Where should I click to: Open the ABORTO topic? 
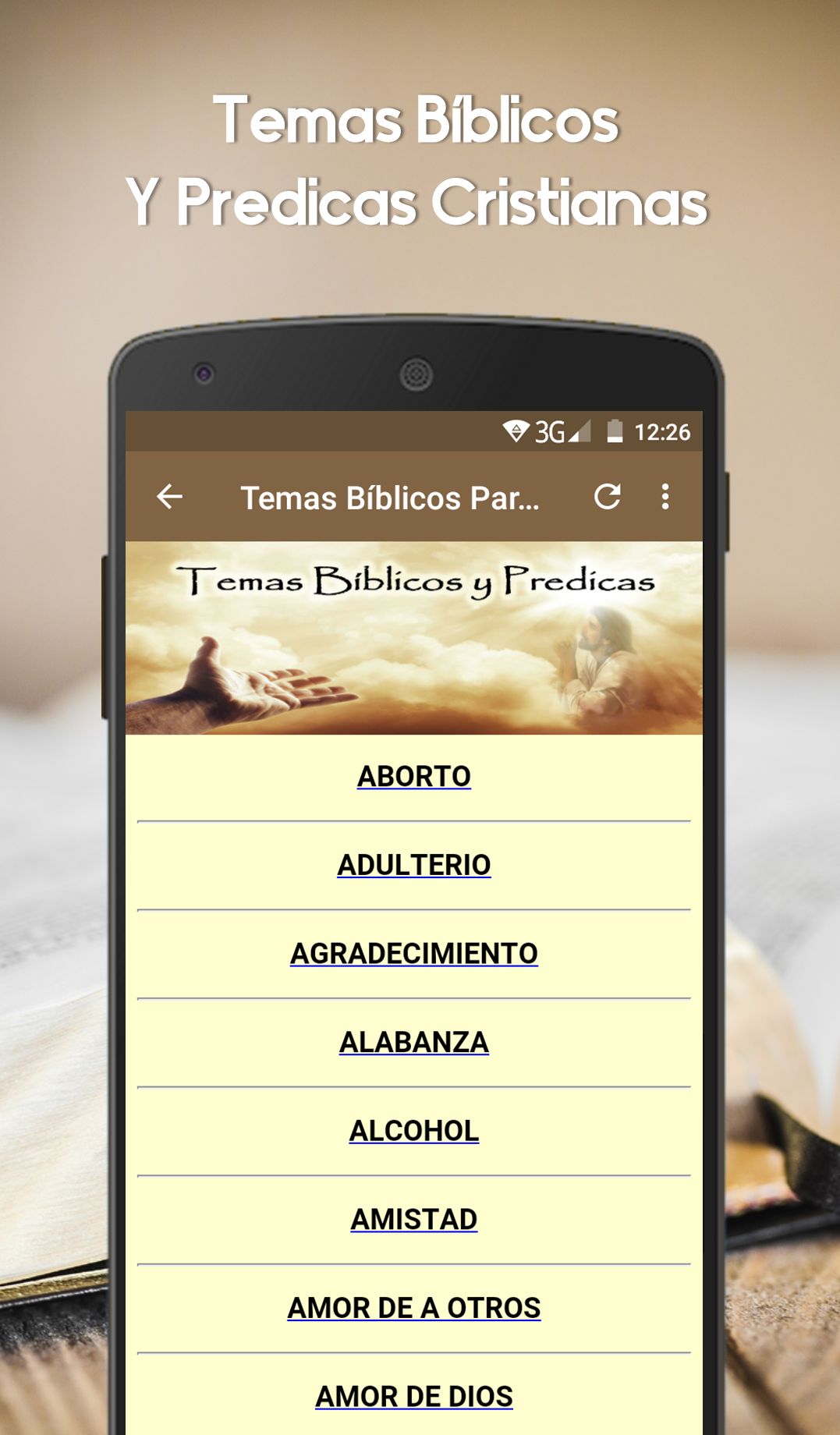414,776
